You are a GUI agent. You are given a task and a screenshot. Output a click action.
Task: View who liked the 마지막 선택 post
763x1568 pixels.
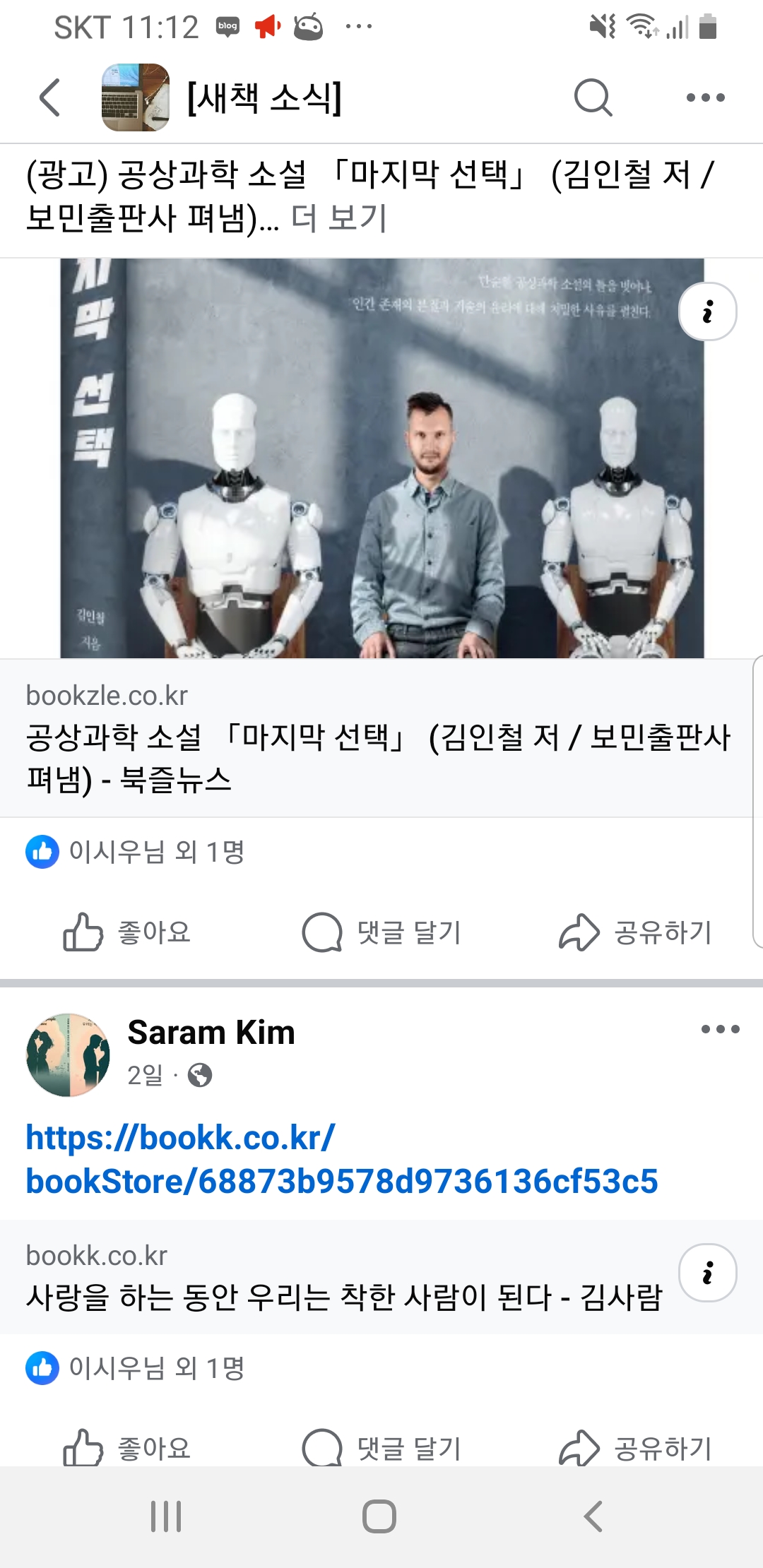[155, 852]
